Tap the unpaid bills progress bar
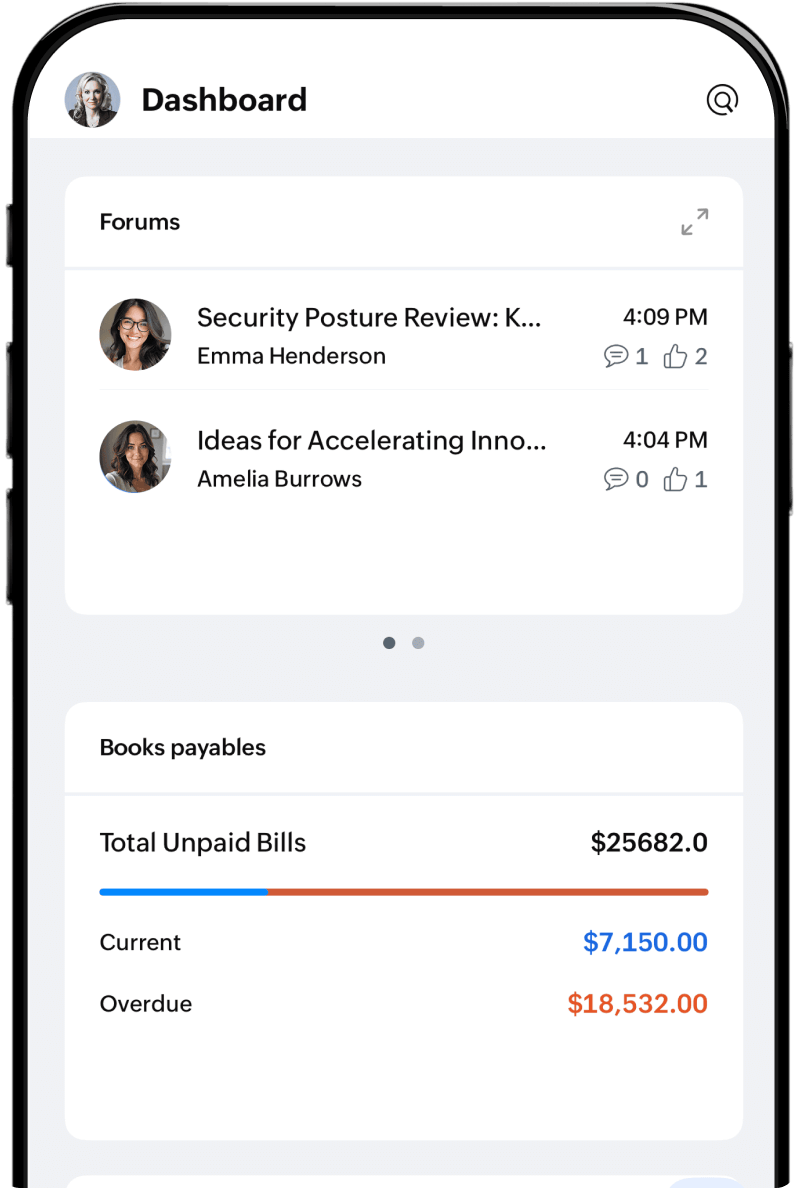796x1188 pixels. click(x=403, y=891)
